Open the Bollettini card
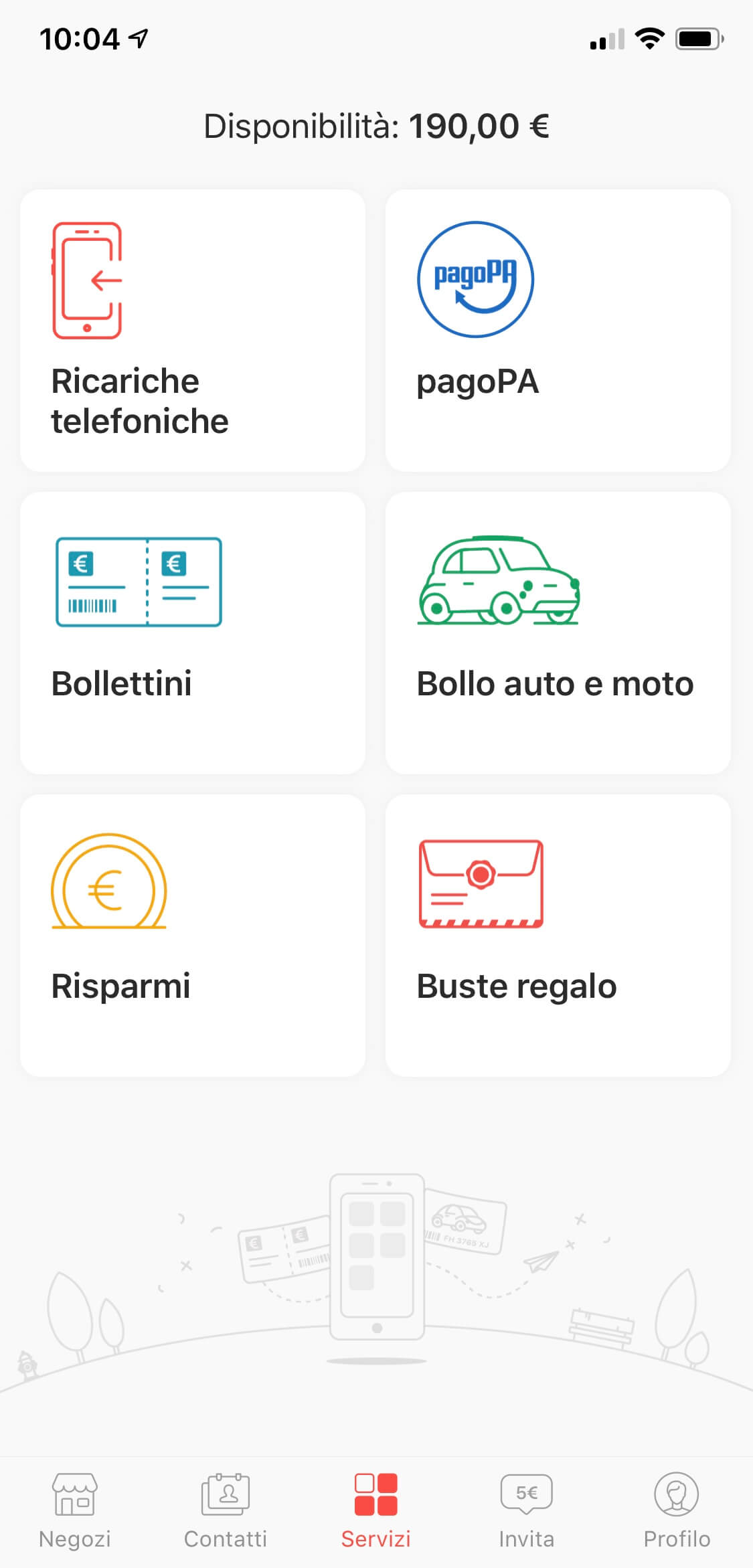 coord(193,633)
